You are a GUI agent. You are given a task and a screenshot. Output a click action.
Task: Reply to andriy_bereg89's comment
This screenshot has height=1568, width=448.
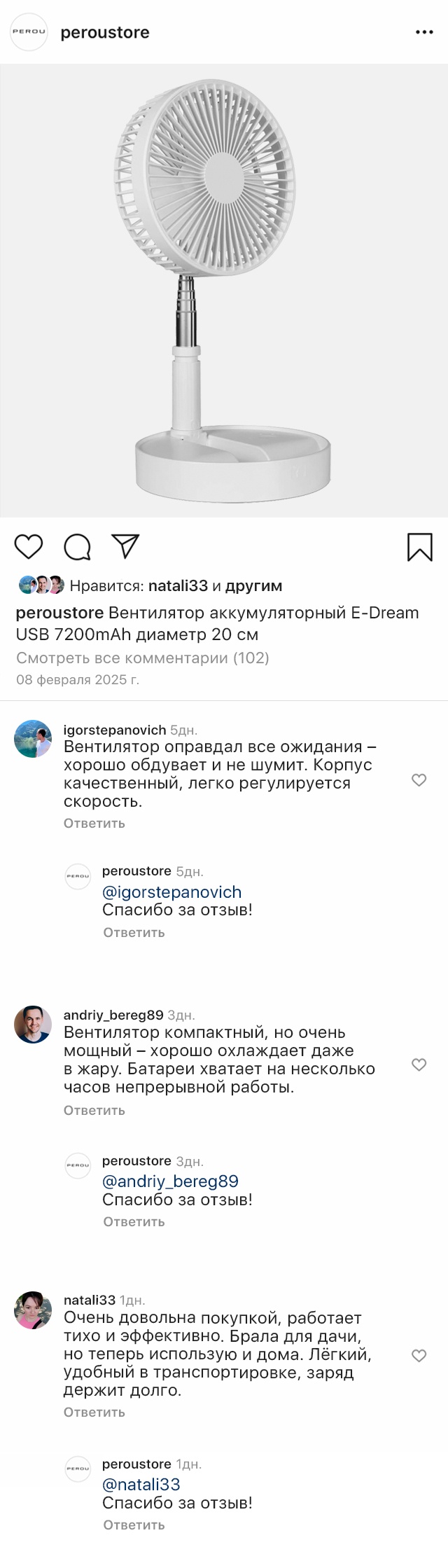coord(94,1110)
